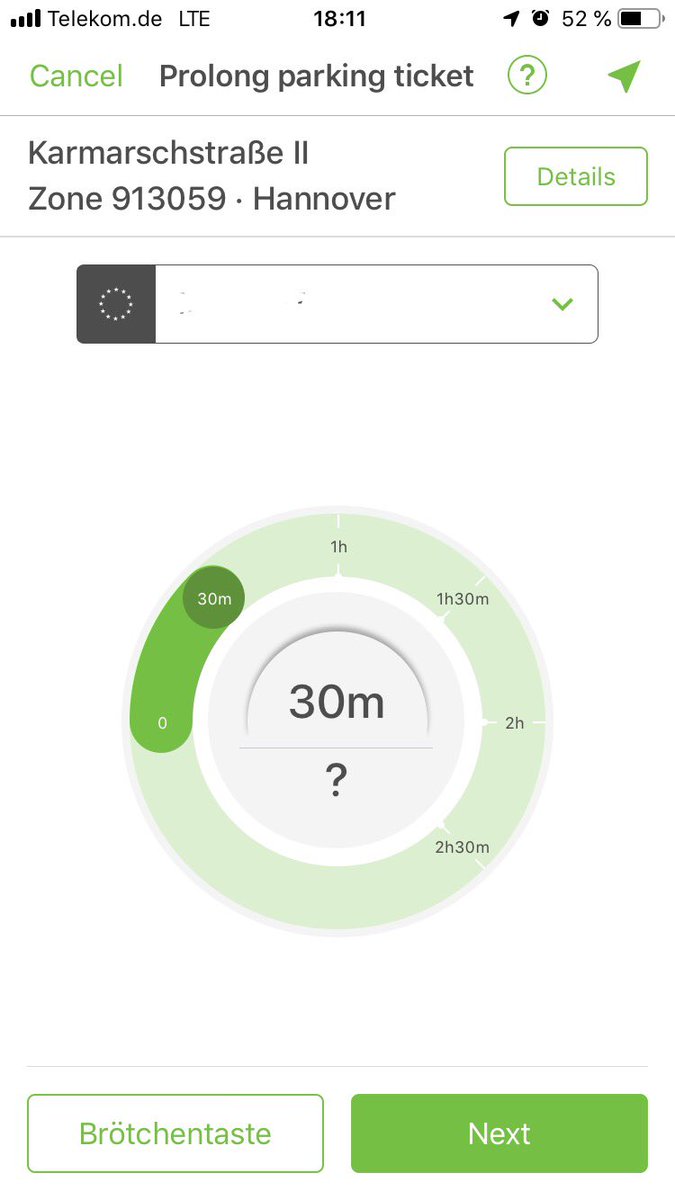The width and height of the screenshot is (675, 1200).
Task: Set the duration dial to 1h
Action: coord(338,546)
